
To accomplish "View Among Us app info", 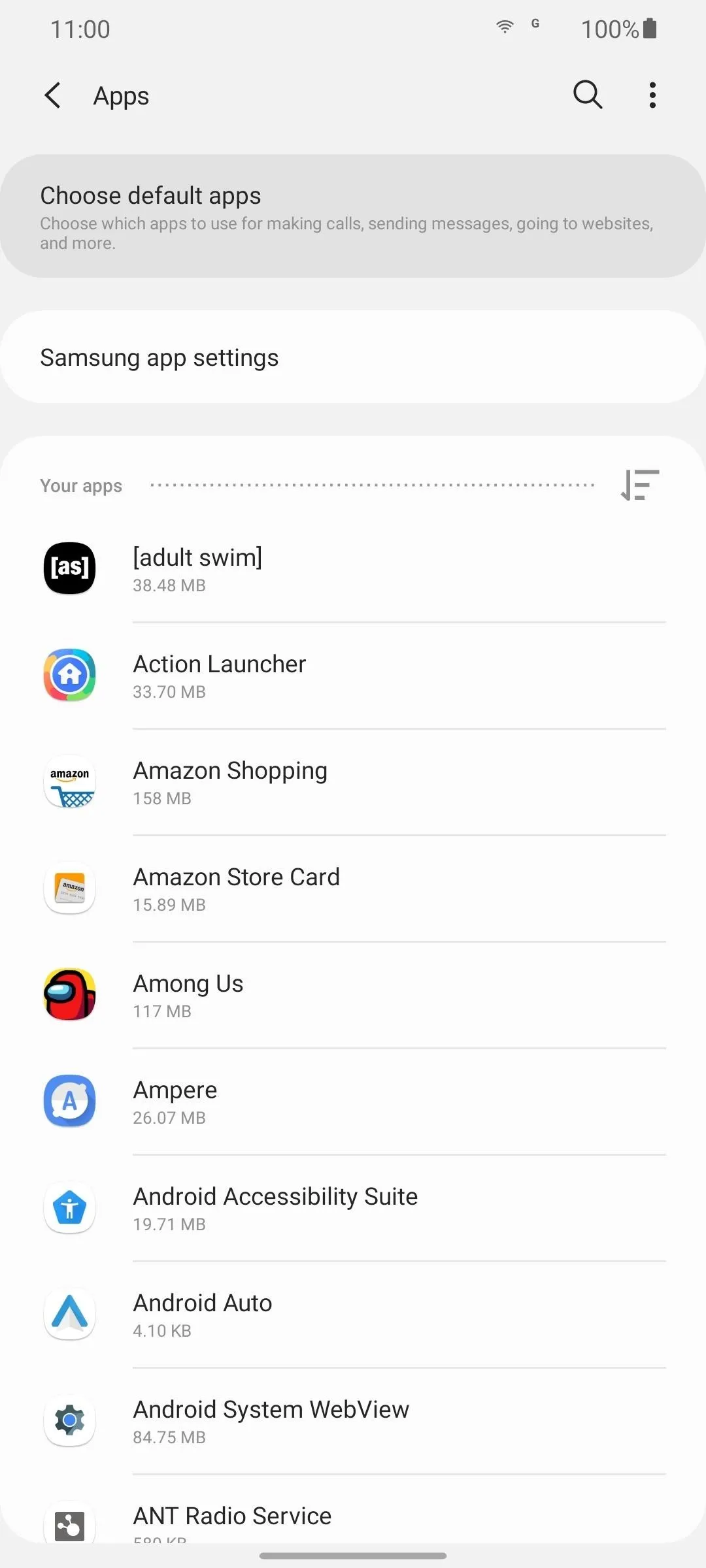I will click(x=353, y=994).
